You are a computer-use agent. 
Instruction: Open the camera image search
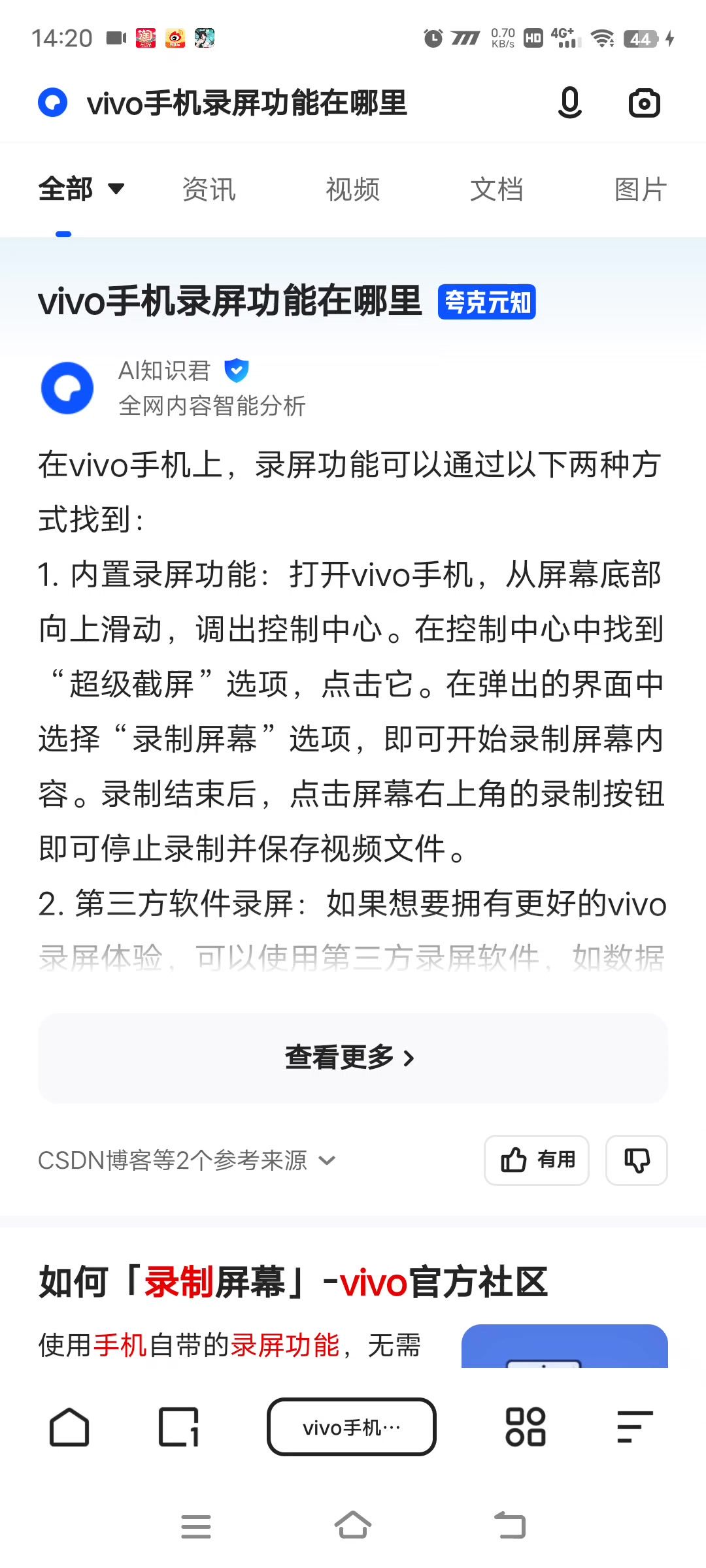(644, 103)
